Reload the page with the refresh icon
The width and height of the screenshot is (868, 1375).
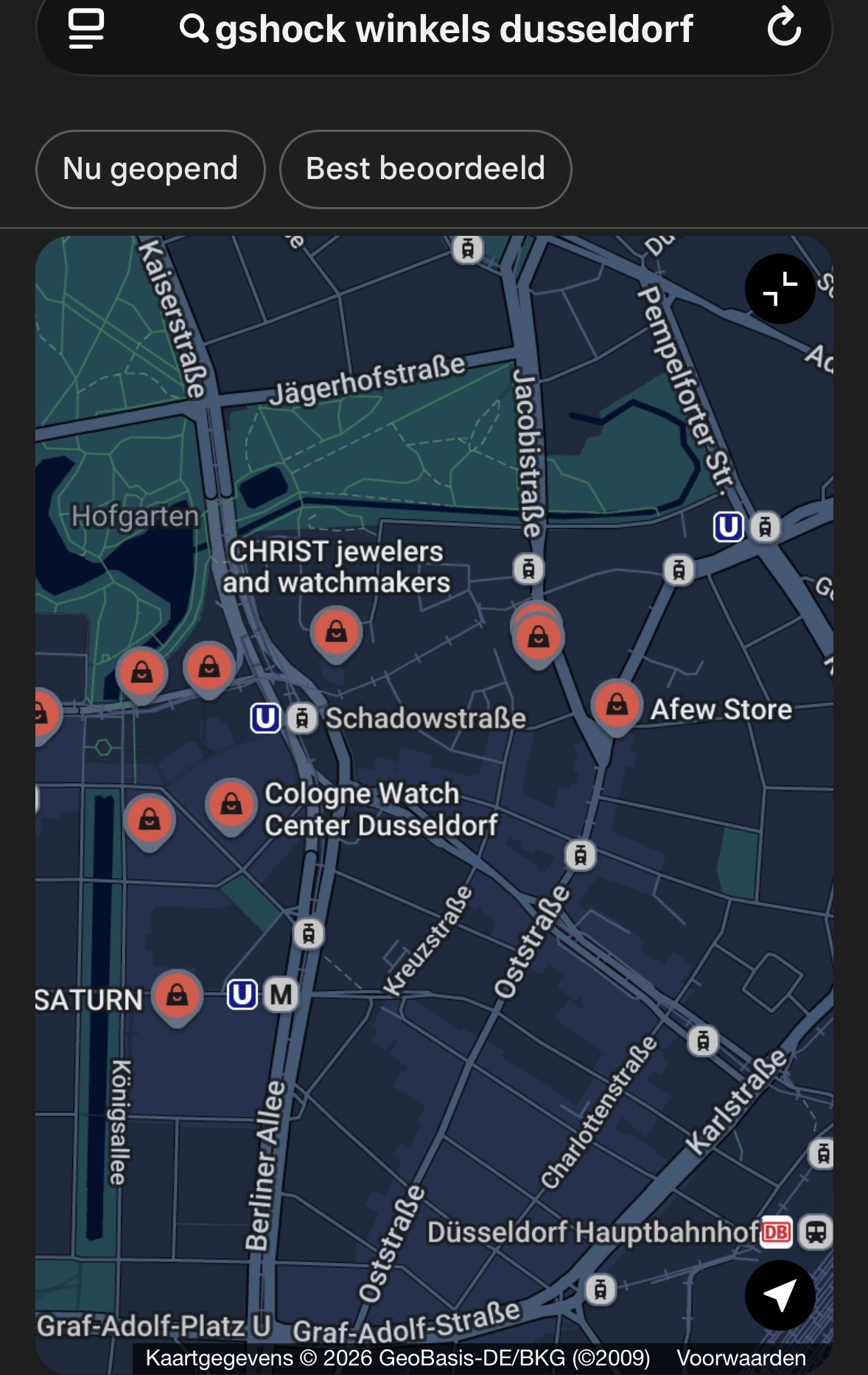[783, 27]
